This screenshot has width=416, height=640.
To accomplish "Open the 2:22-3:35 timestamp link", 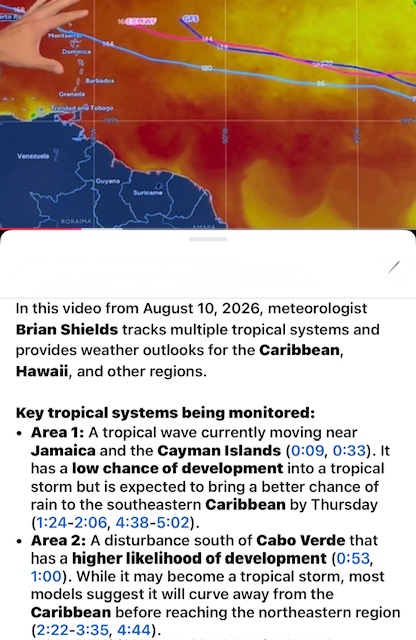I will coord(72,630).
